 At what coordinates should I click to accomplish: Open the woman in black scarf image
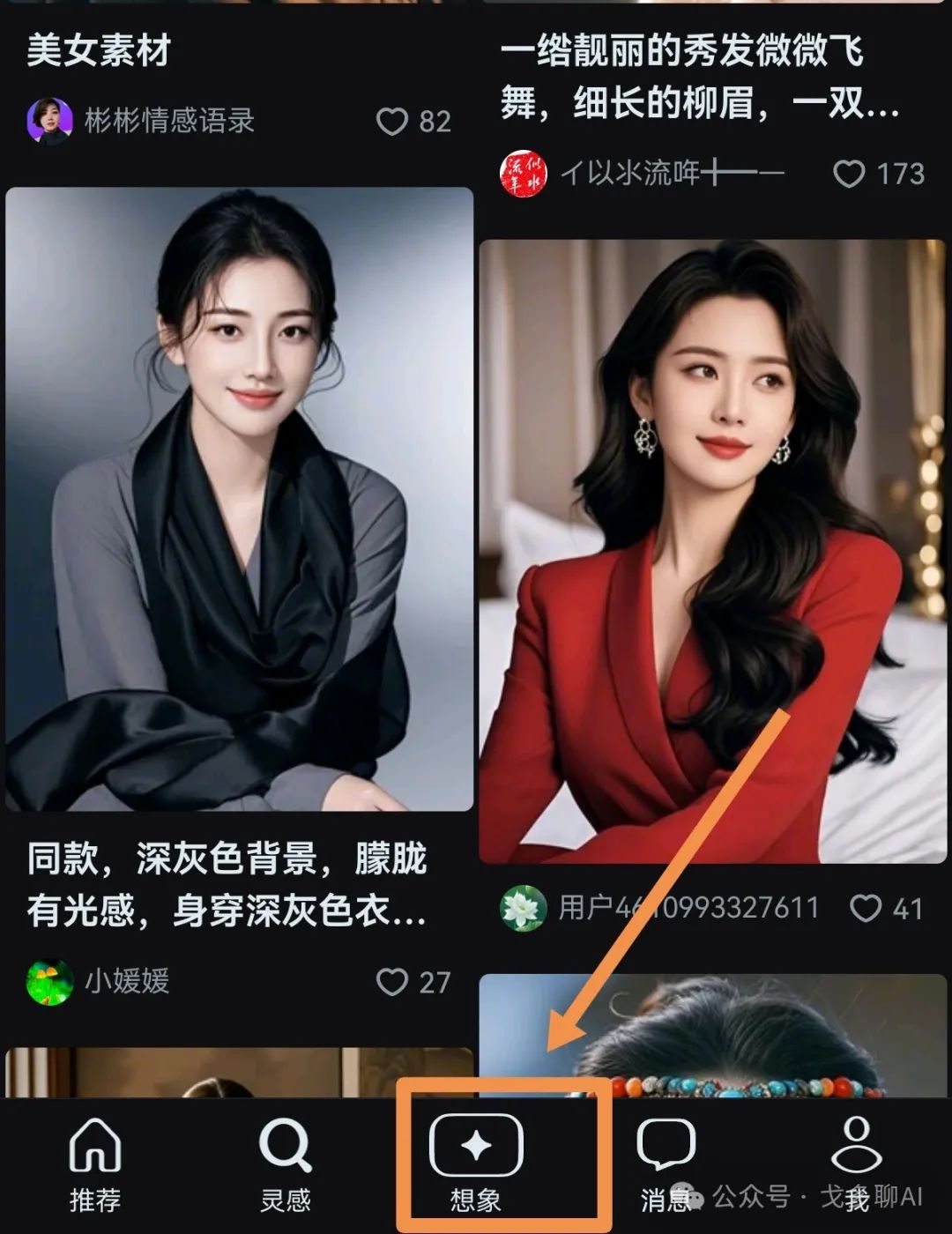(239, 498)
